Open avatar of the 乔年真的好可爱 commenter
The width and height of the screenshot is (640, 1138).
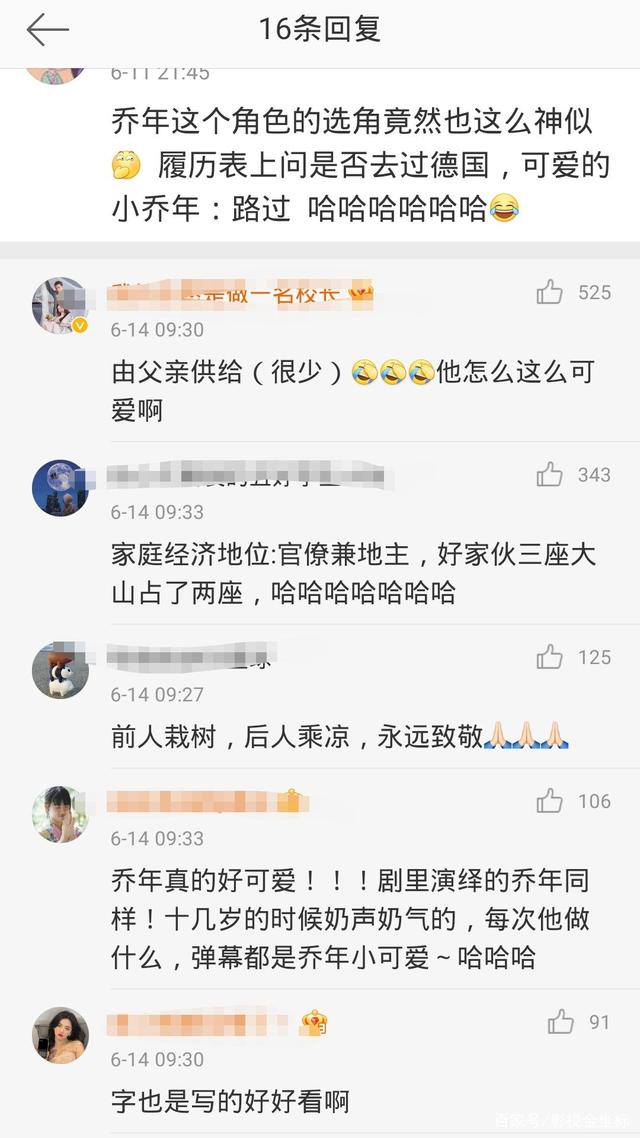coord(60,814)
